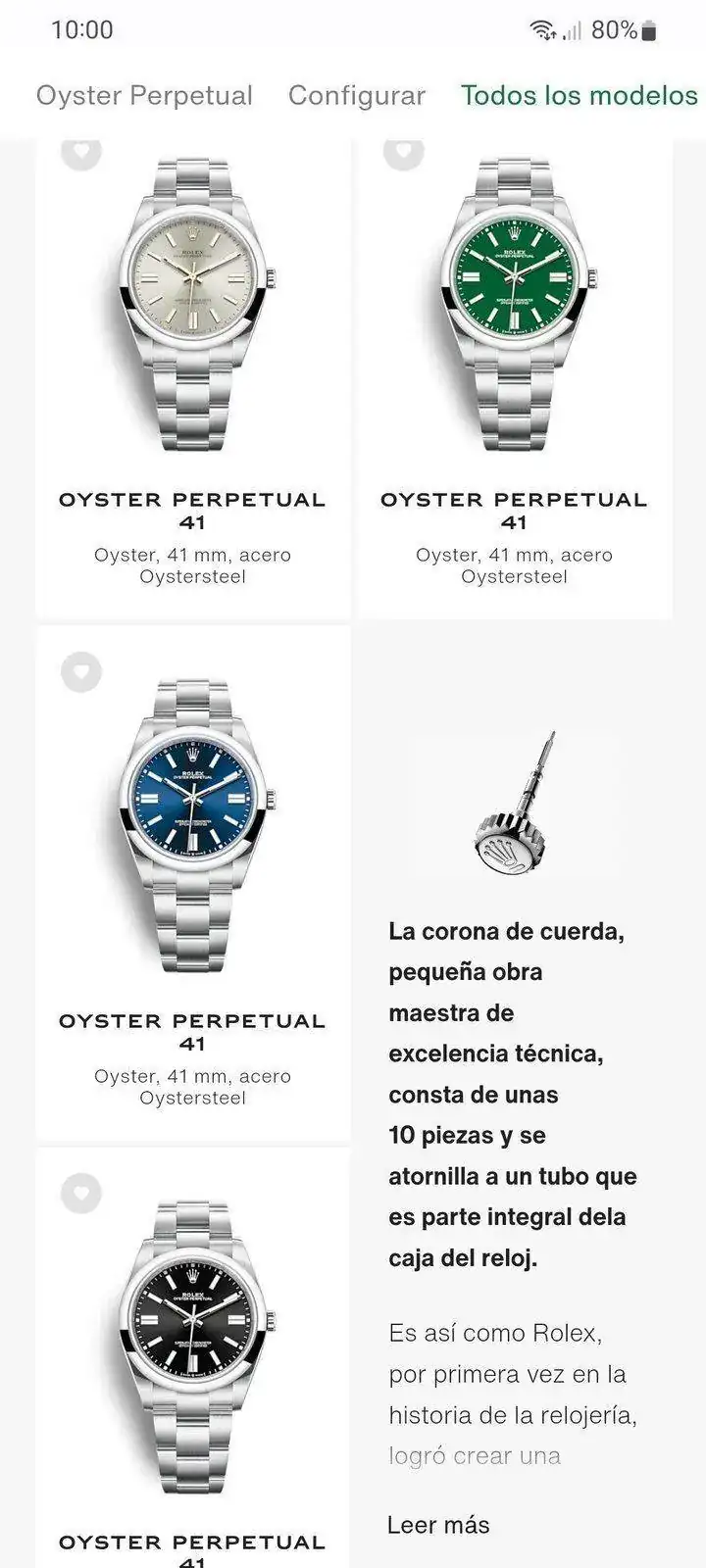Select the Todos los modelos tab
The image size is (706, 1568).
point(580,95)
